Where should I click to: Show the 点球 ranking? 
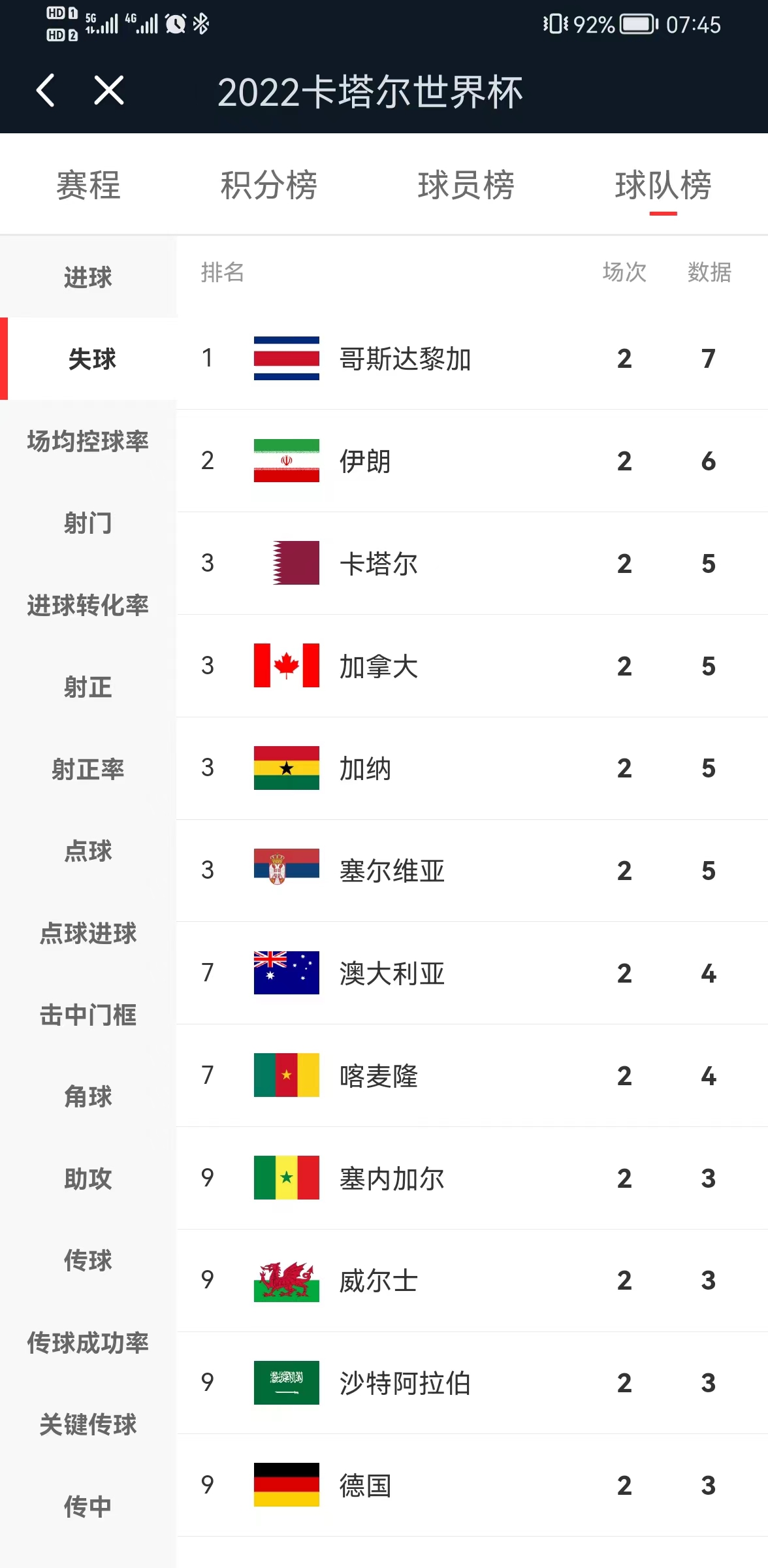tap(88, 851)
